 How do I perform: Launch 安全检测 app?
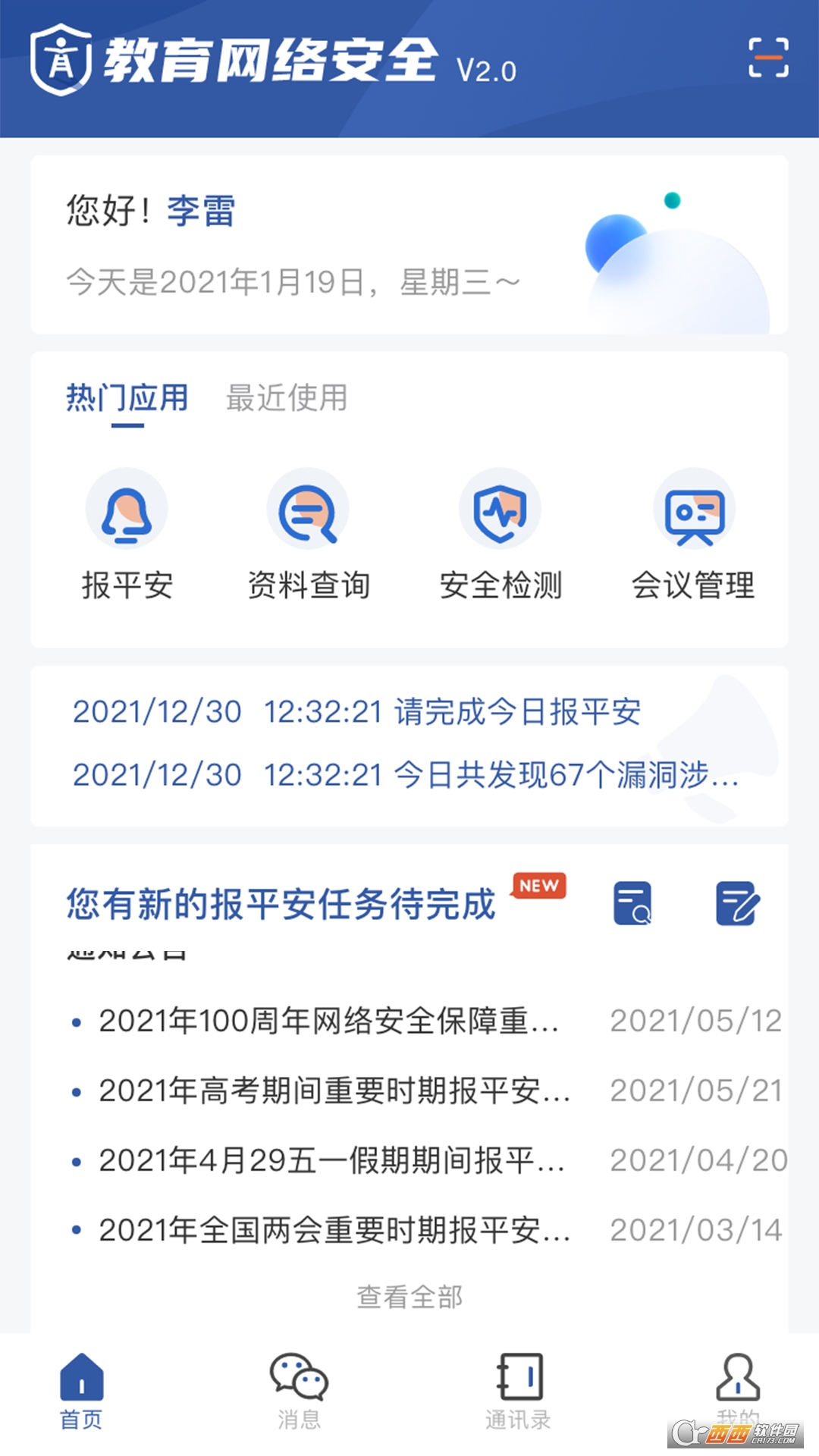coord(500,535)
